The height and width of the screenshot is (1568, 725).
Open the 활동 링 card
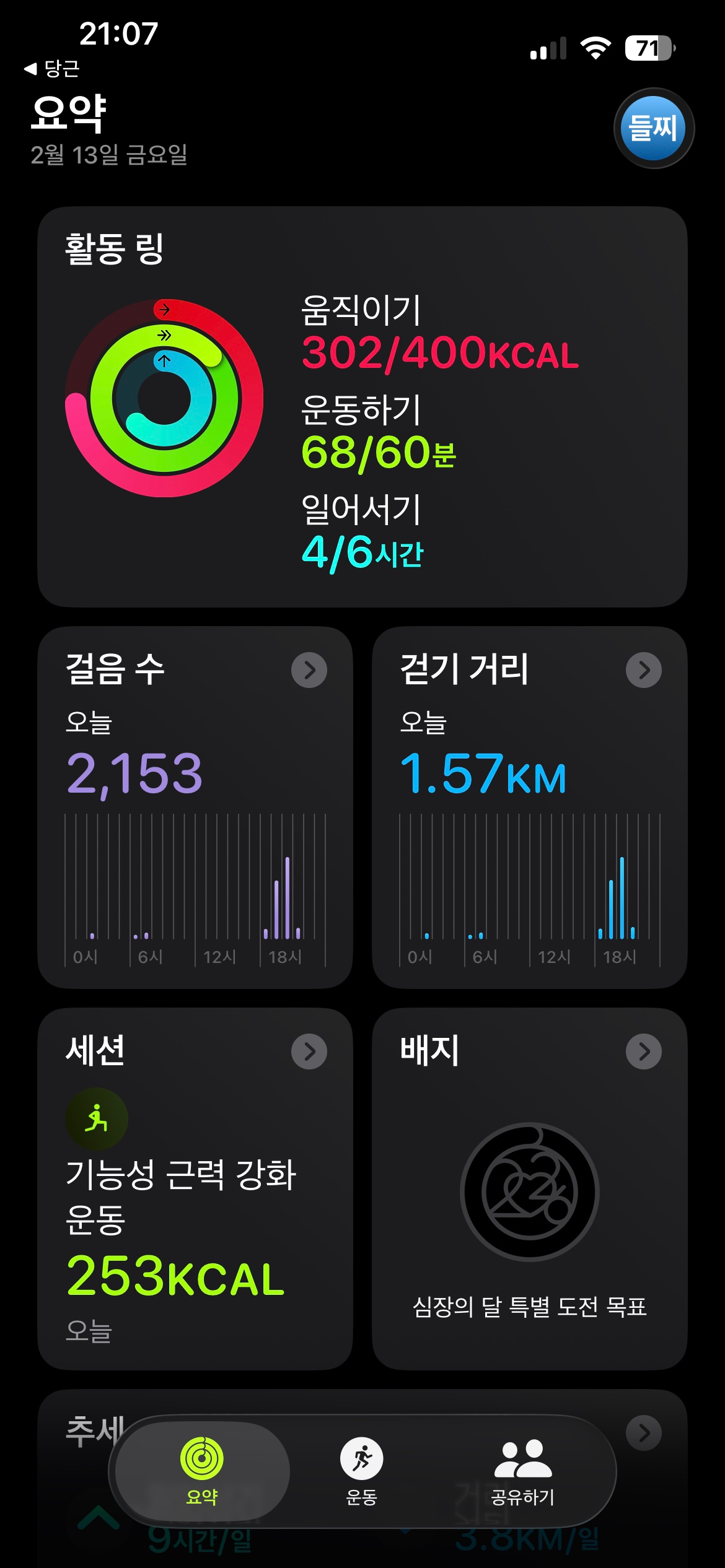click(x=362, y=406)
